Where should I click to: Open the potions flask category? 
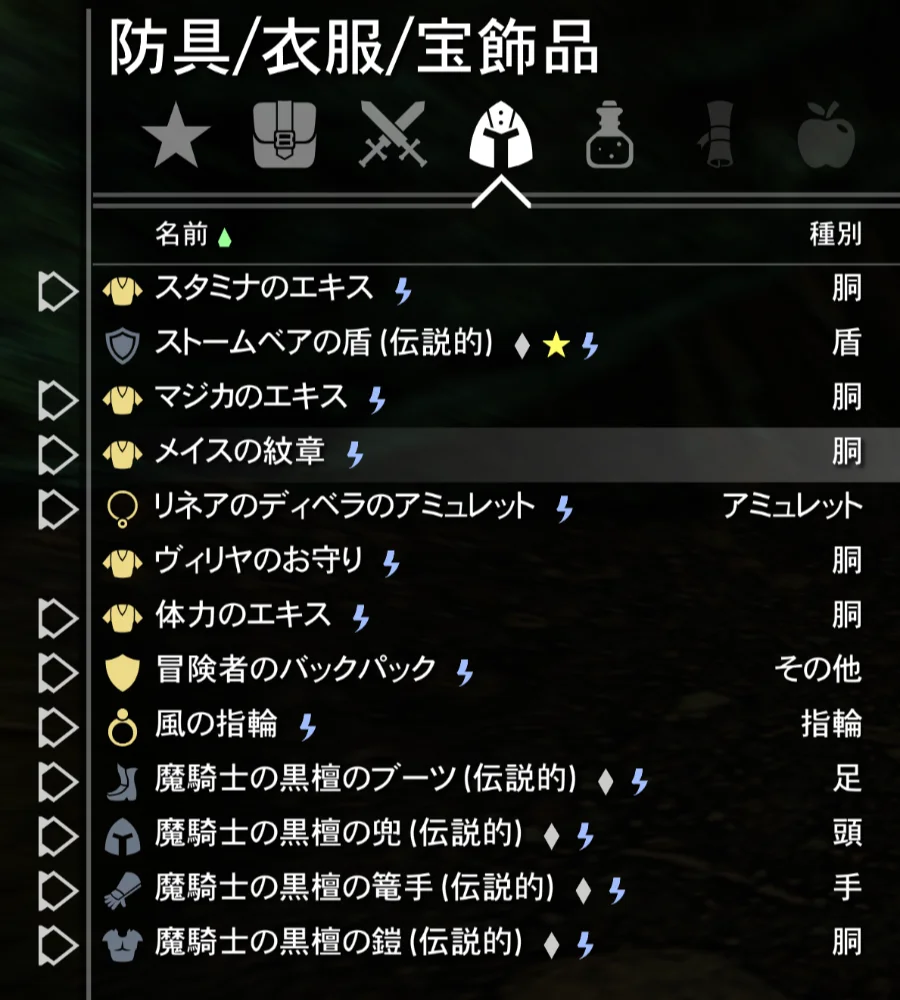click(611, 137)
